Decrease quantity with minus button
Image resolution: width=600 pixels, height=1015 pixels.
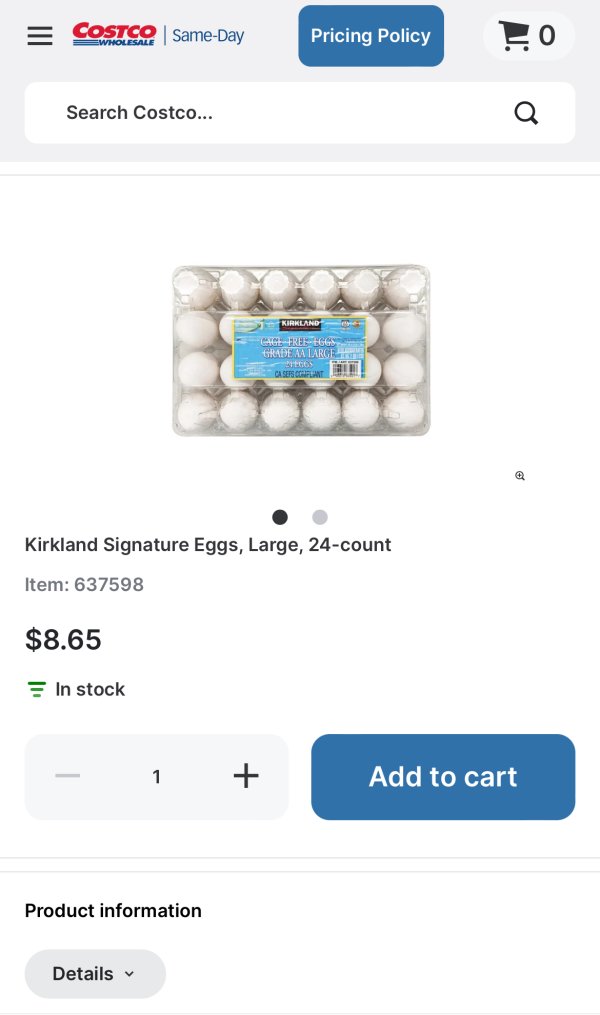pos(68,776)
